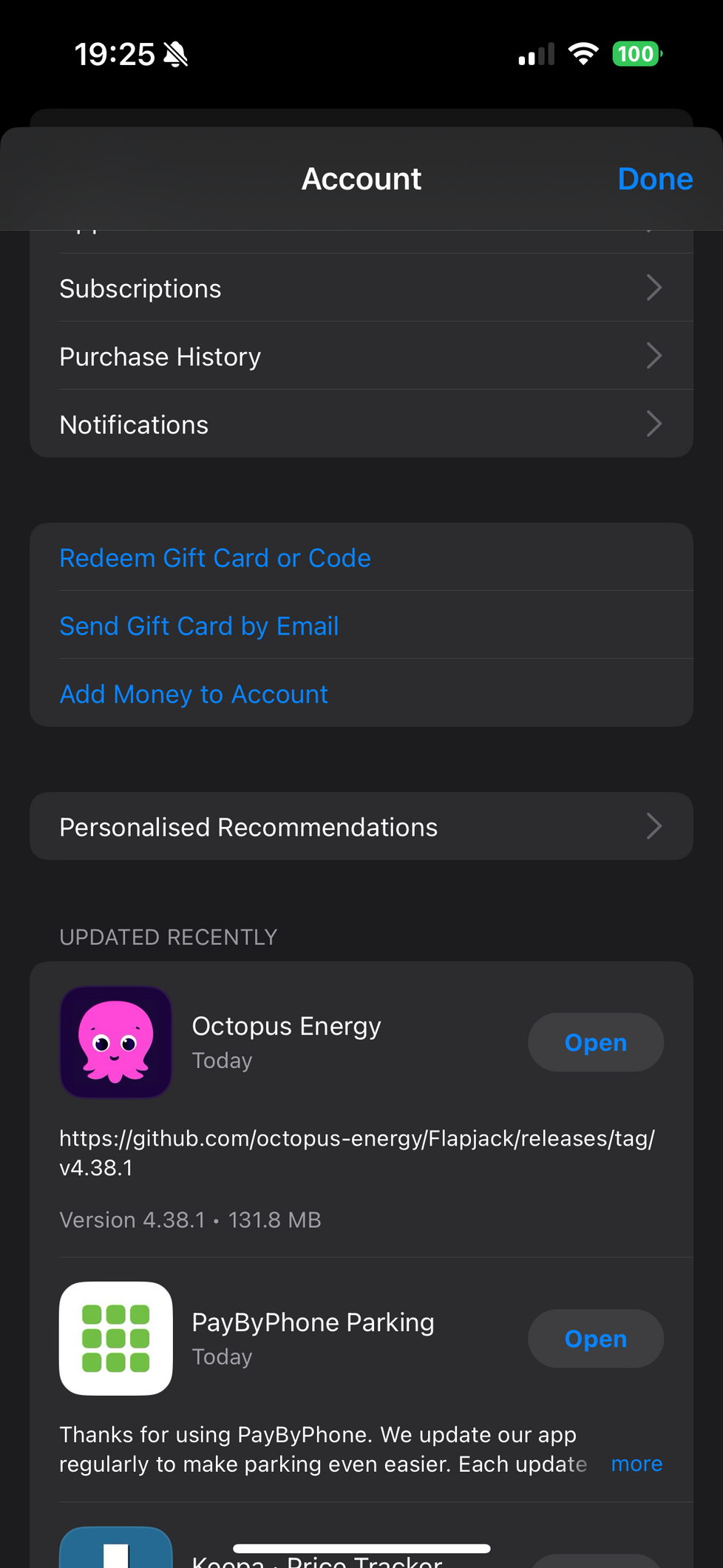Open Subscriptions

361,288
